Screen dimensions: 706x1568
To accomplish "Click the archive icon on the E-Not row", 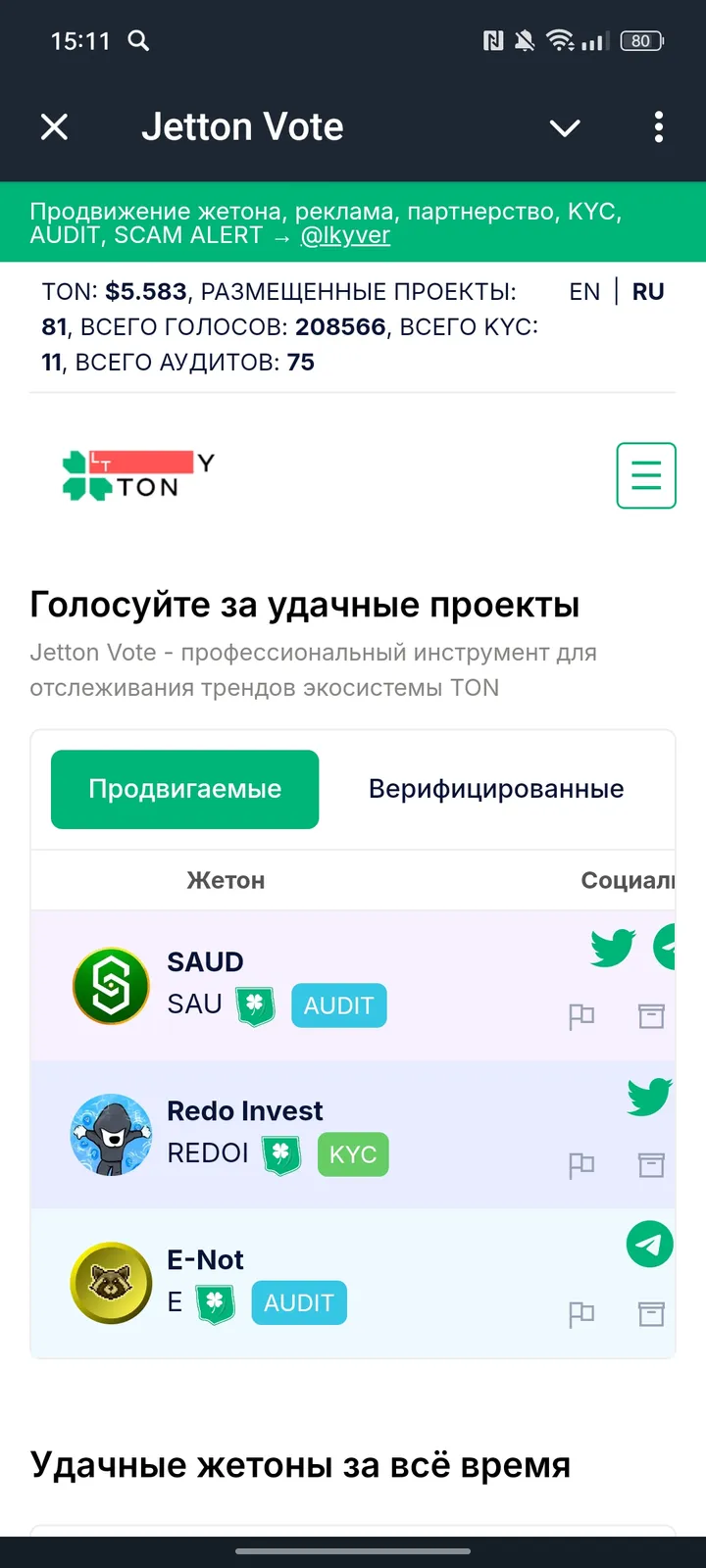I will click(651, 1314).
